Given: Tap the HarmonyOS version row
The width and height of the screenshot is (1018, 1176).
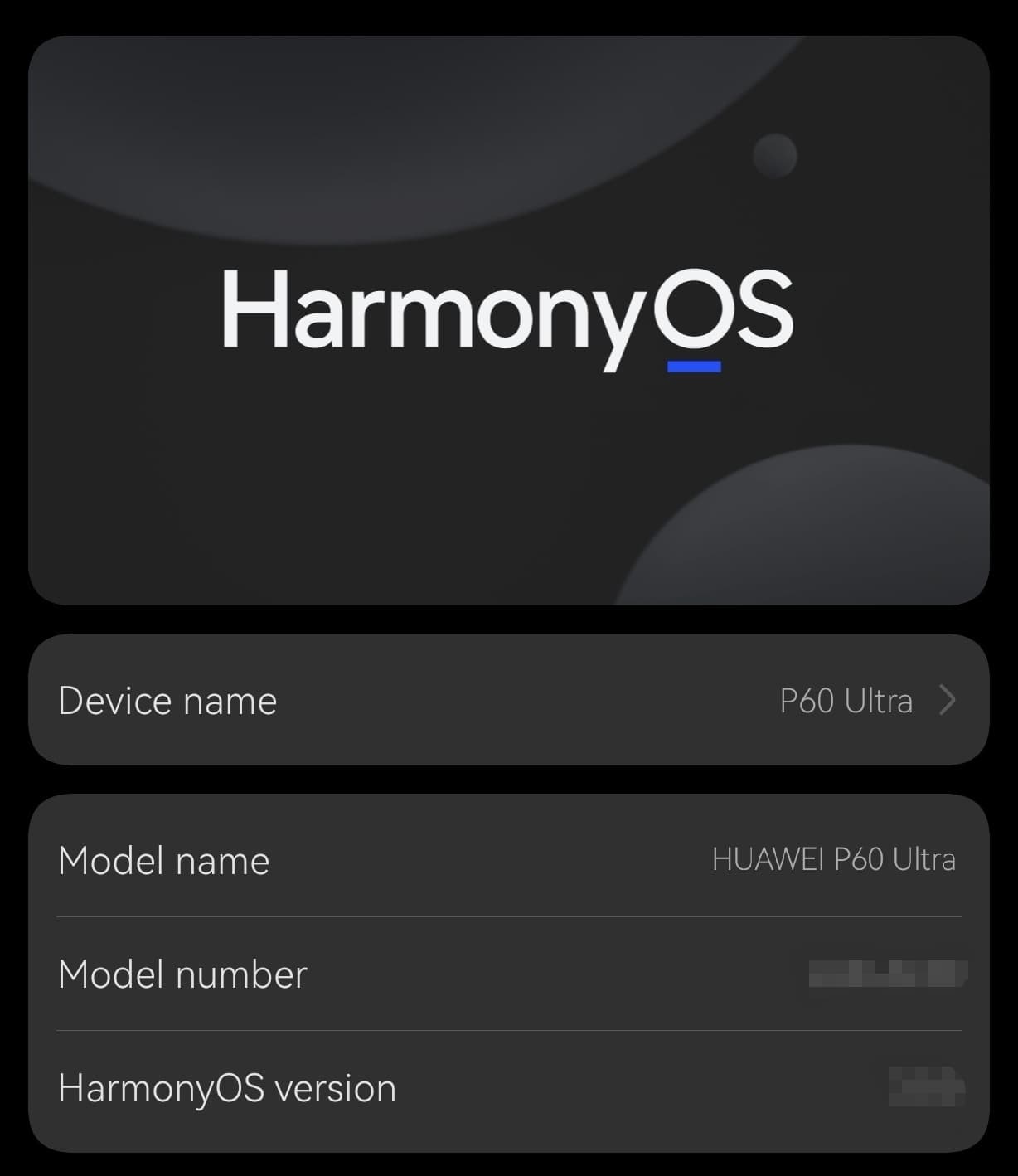Looking at the screenshot, I should coord(507,1088).
